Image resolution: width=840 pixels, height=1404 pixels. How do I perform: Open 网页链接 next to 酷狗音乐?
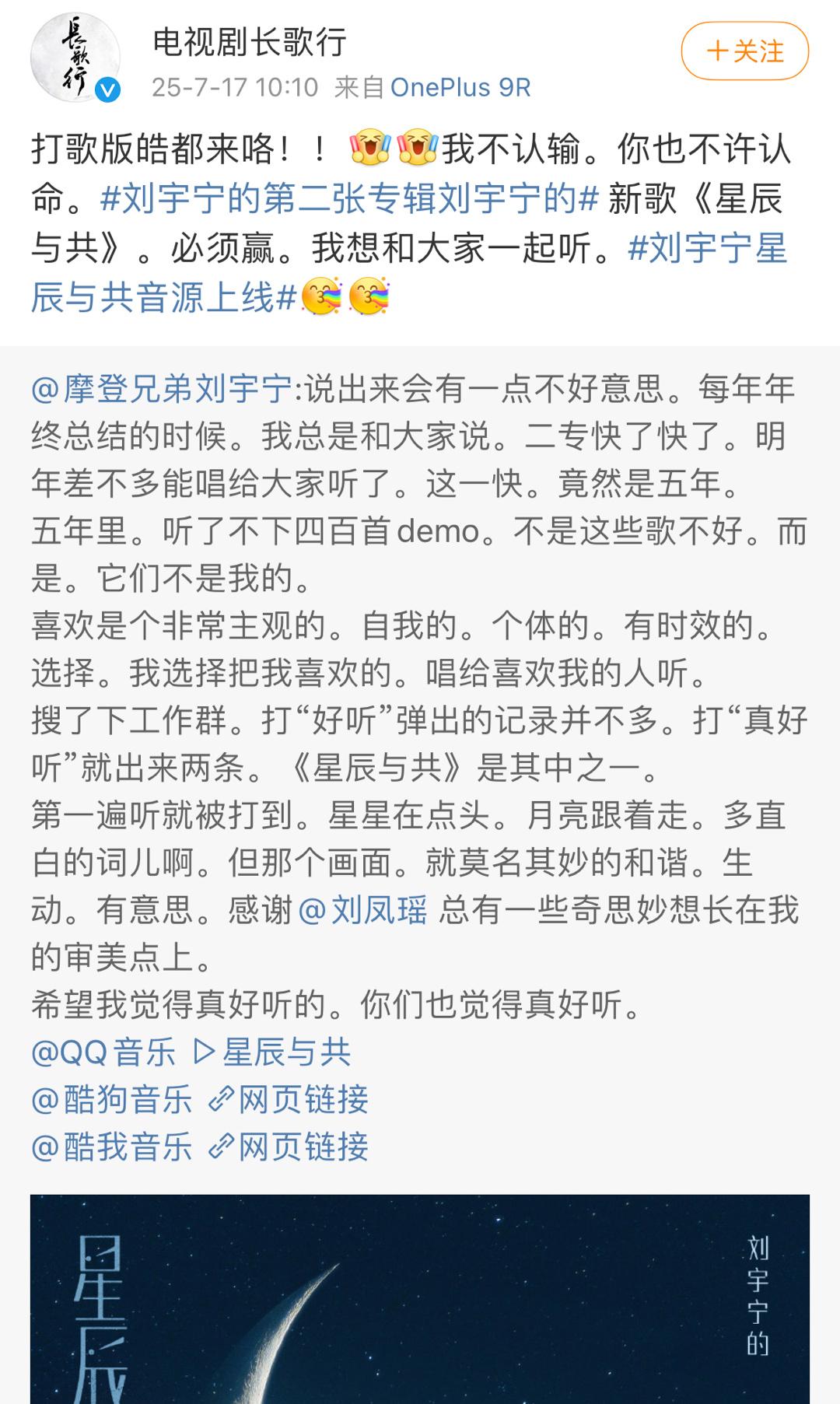[x=289, y=1100]
